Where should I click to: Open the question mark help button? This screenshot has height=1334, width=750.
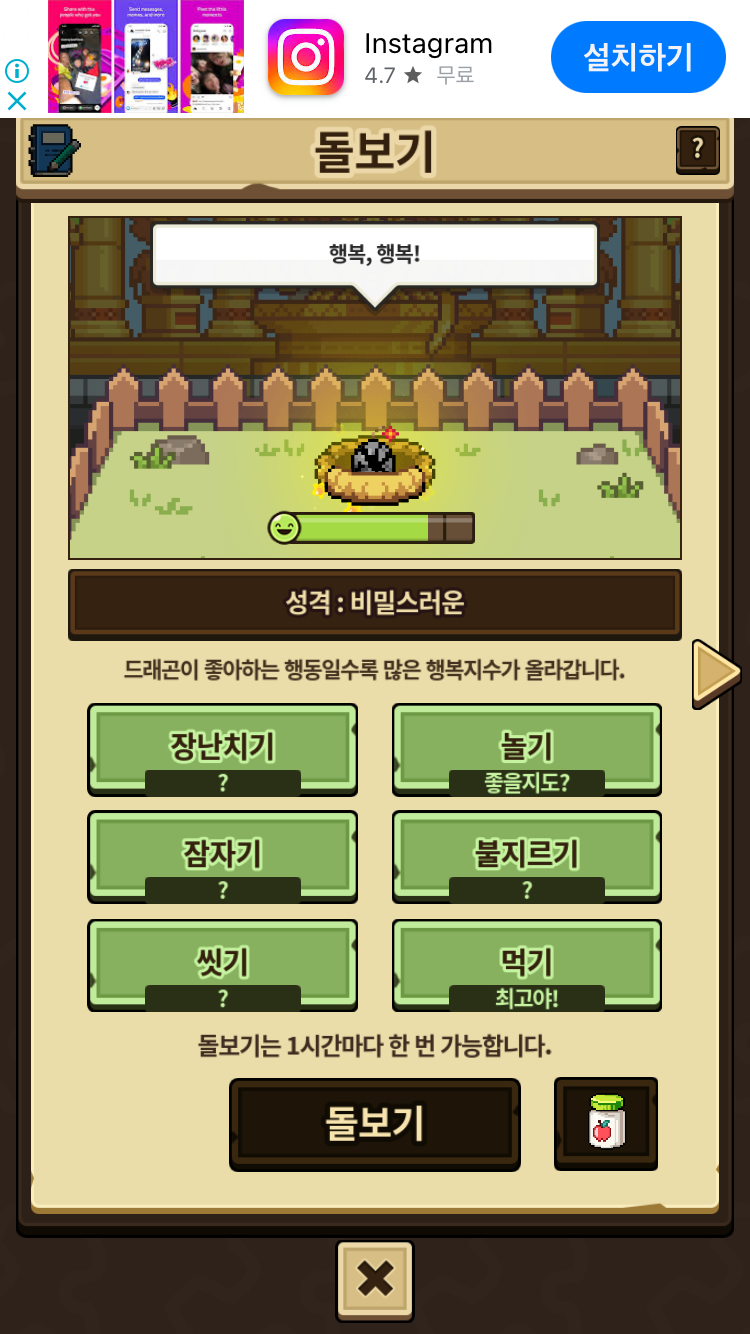pyautogui.click(x=697, y=151)
